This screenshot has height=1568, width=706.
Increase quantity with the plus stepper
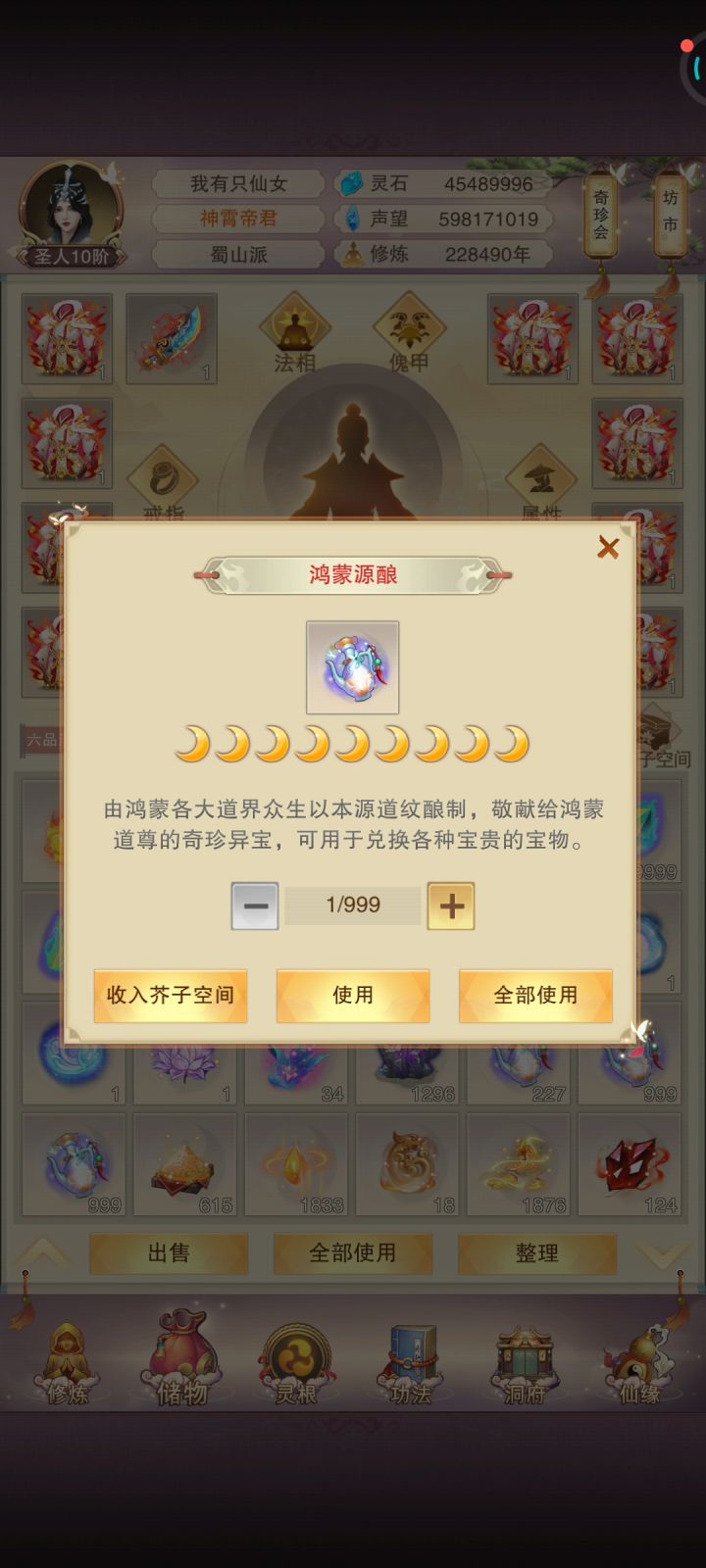coord(451,905)
